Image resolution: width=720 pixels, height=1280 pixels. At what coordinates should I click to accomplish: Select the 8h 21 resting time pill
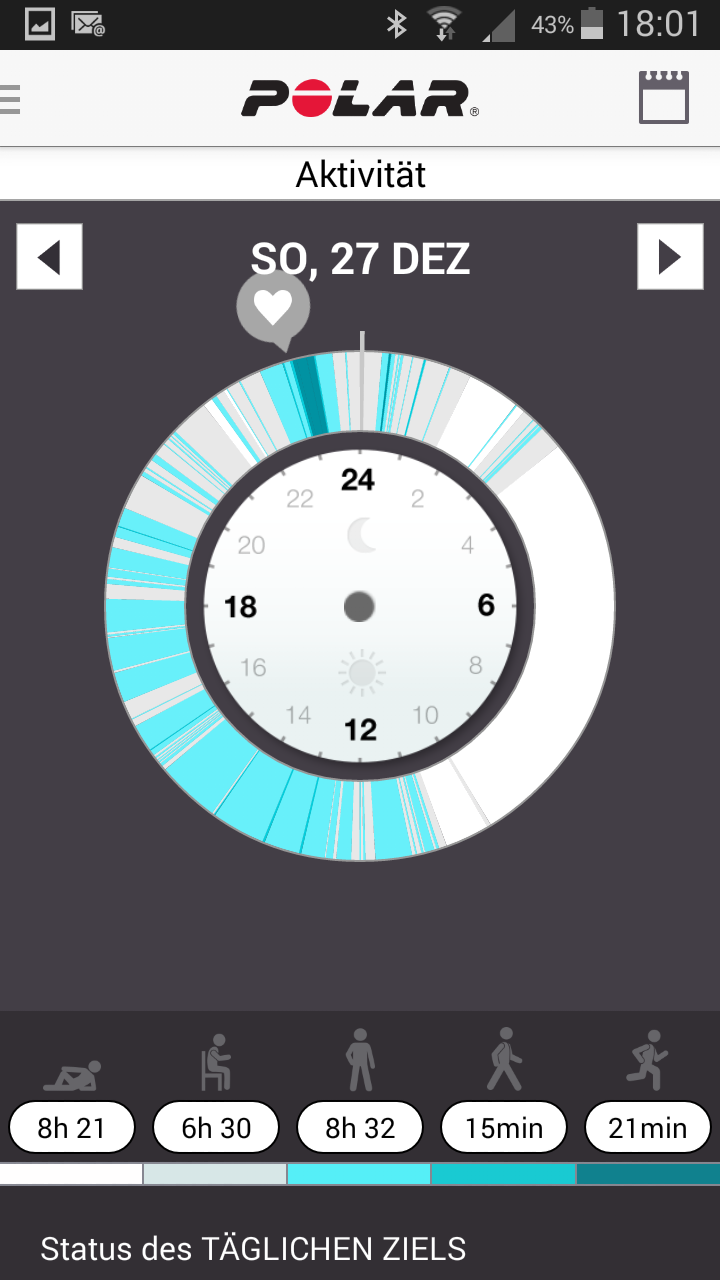[71, 1128]
